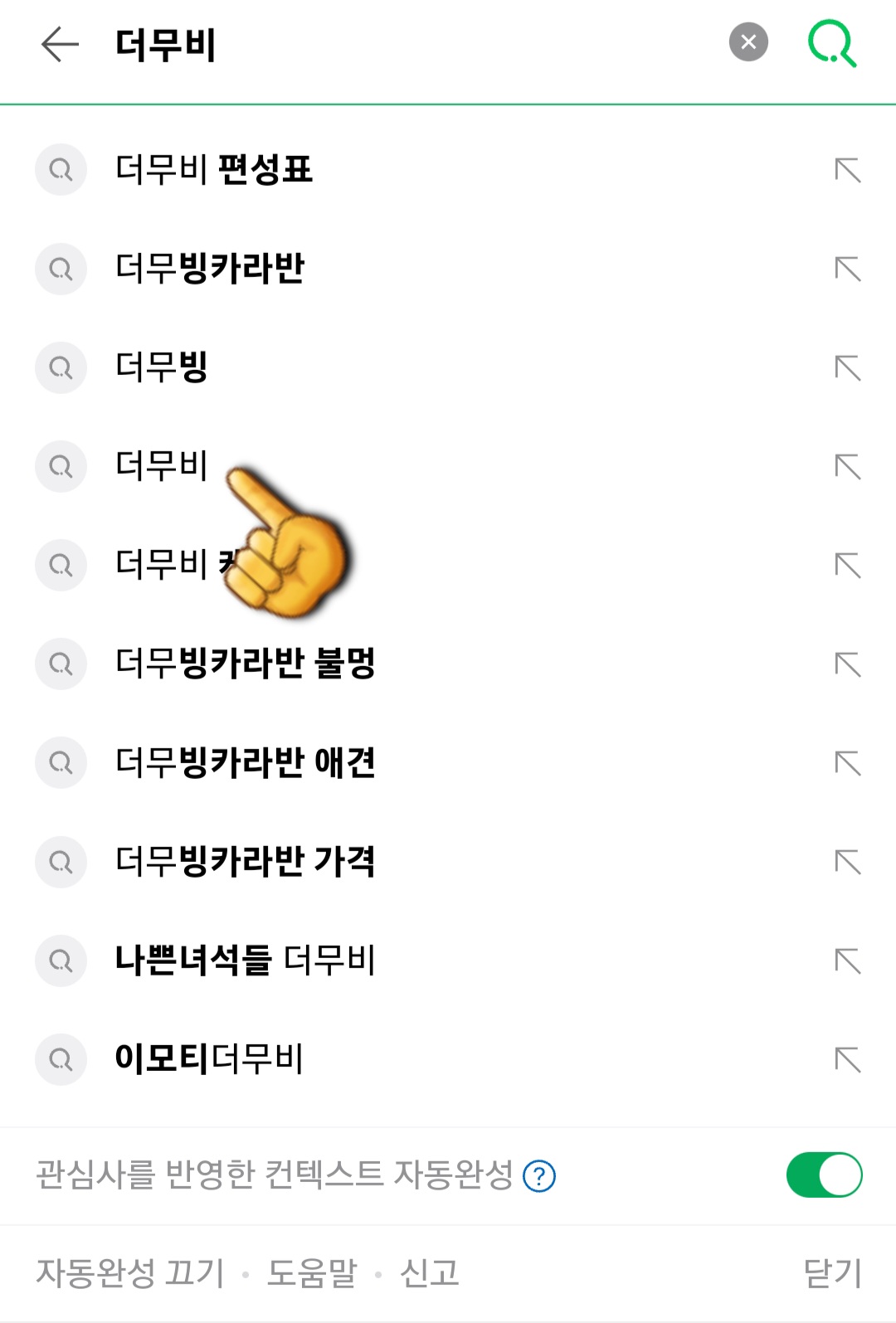Insert 더무빙 into search using diagonal arrow

point(847,367)
